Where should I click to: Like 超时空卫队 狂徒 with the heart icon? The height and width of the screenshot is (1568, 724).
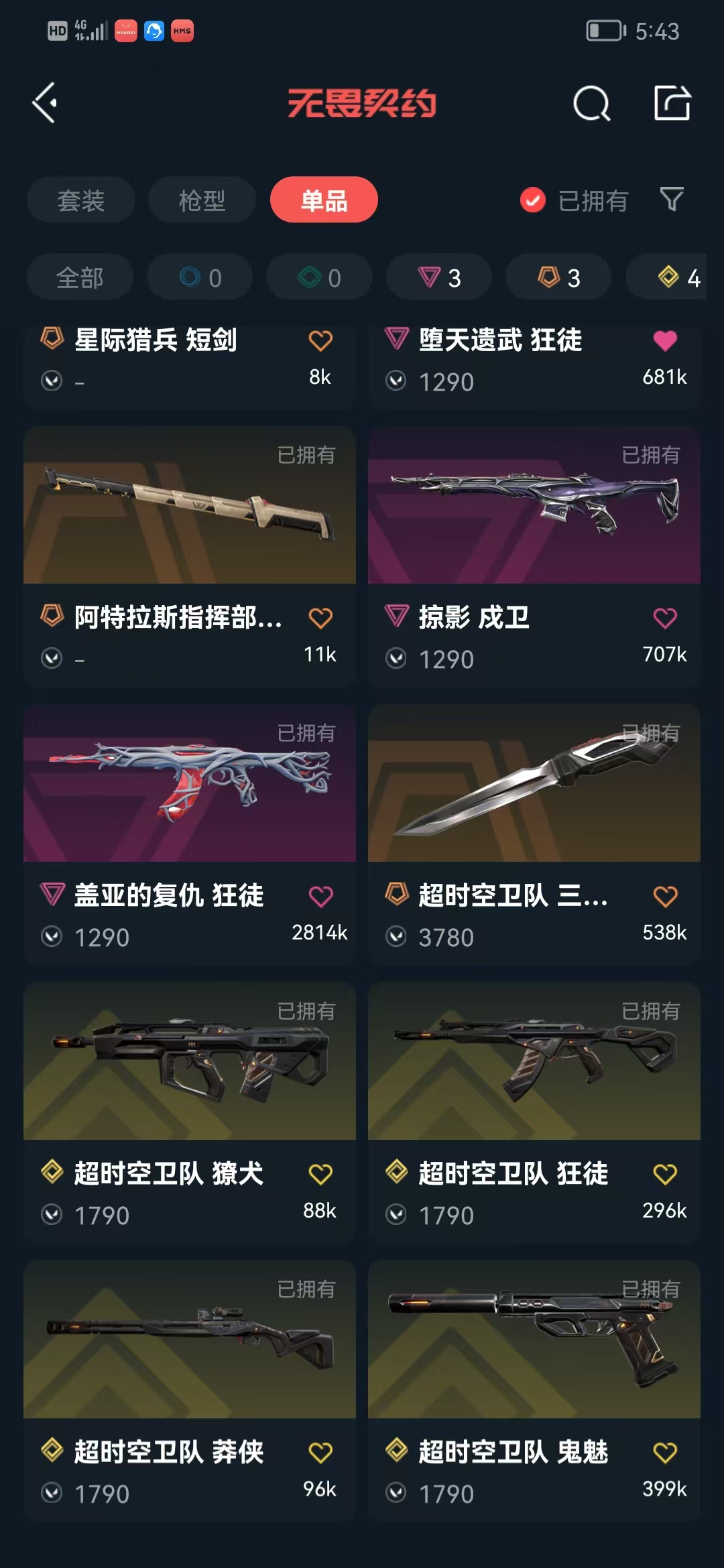click(x=665, y=1174)
